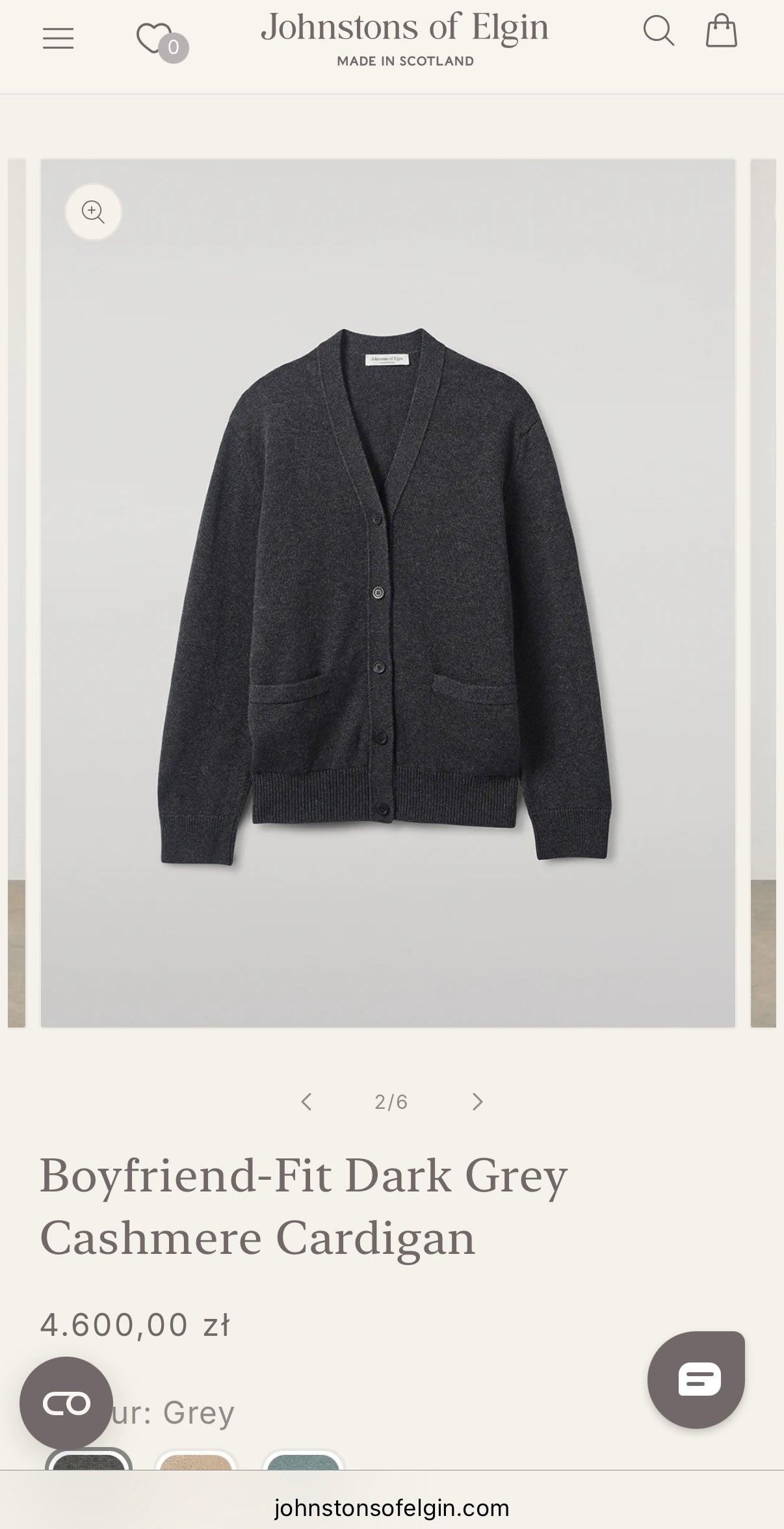This screenshot has width=784, height=1529.
Task: Open the search icon
Action: 658,31
